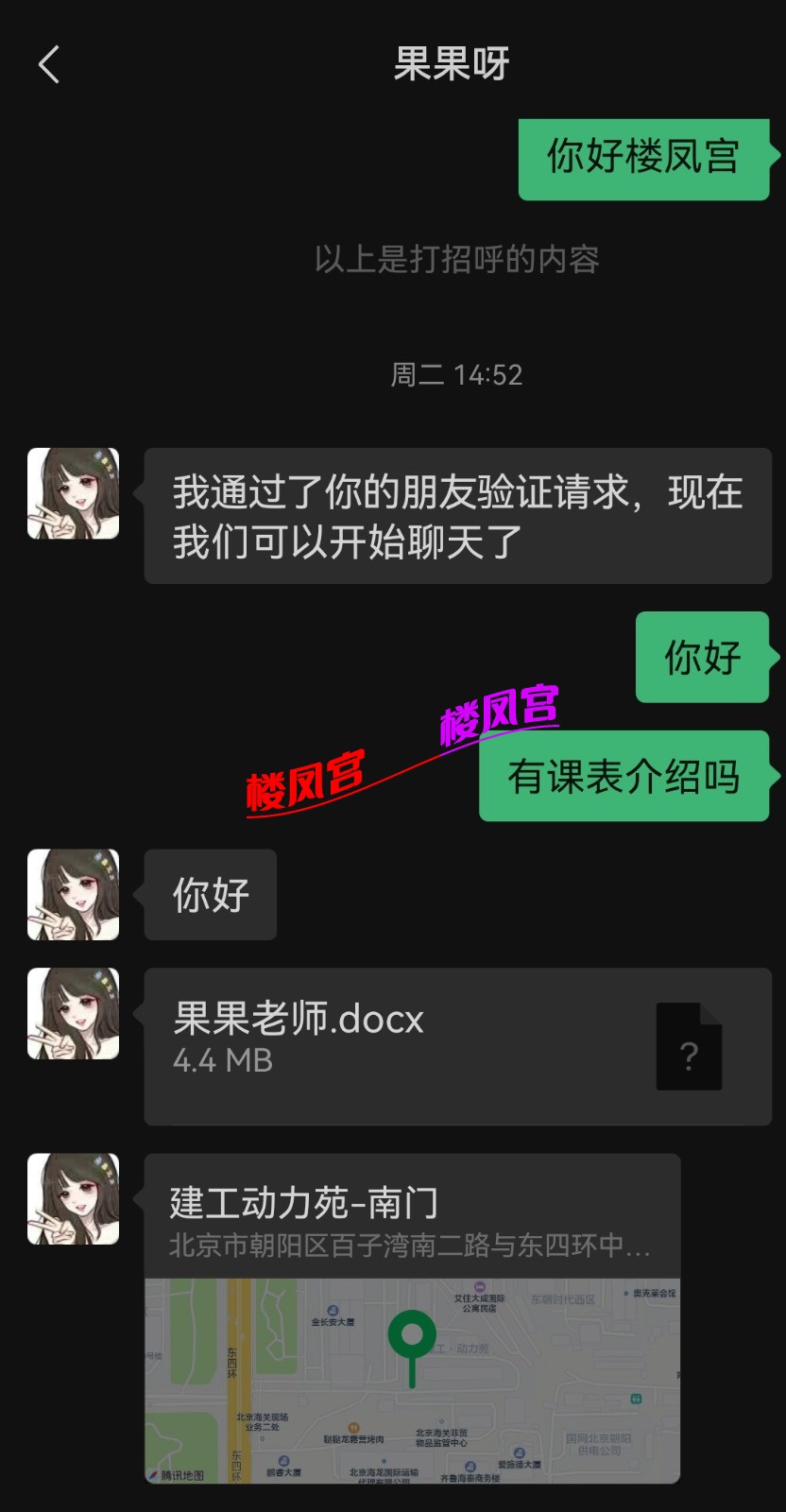Tap the avatar beside the 你好 reply
The height and width of the screenshot is (1512, 786).
pyautogui.click(x=73, y=894)
